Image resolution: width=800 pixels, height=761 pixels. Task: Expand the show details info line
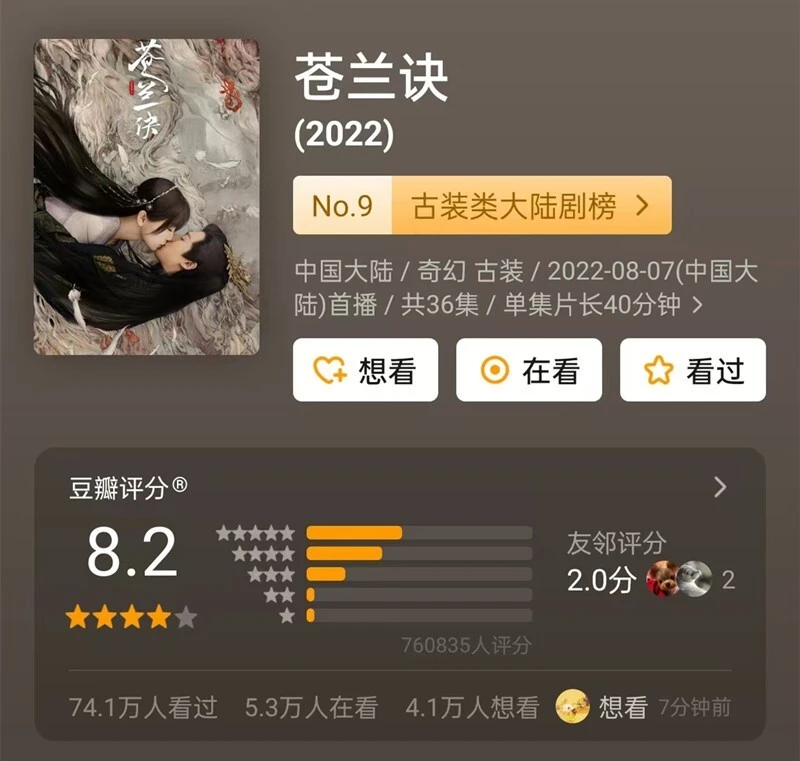[698, 305]
